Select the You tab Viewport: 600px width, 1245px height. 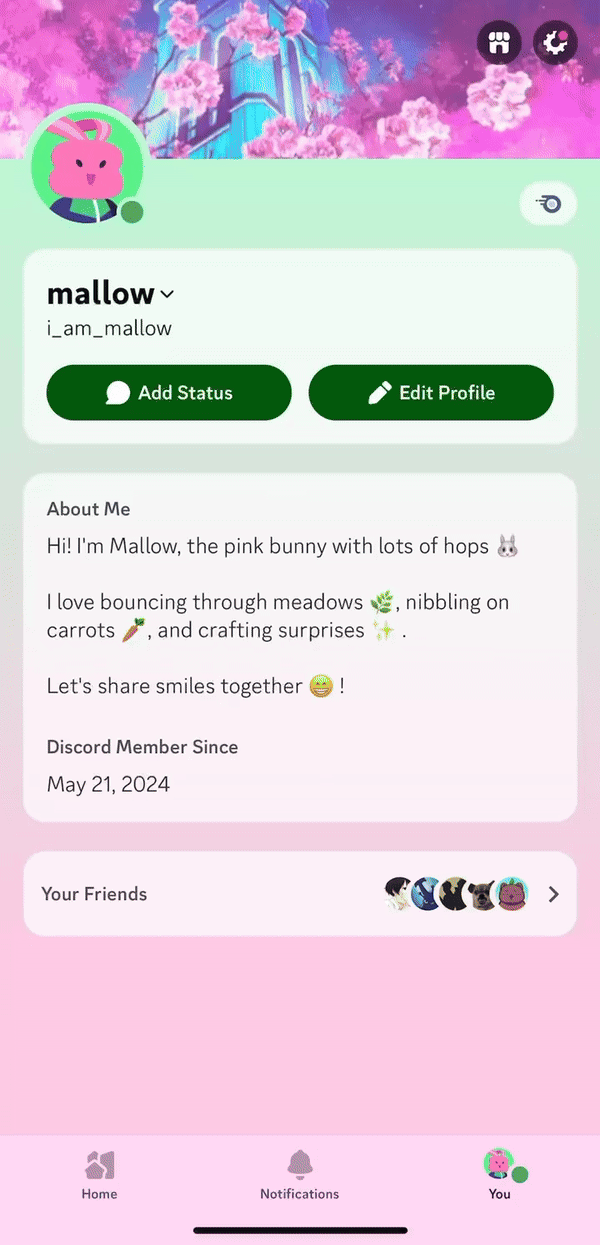pos(500,1175)
